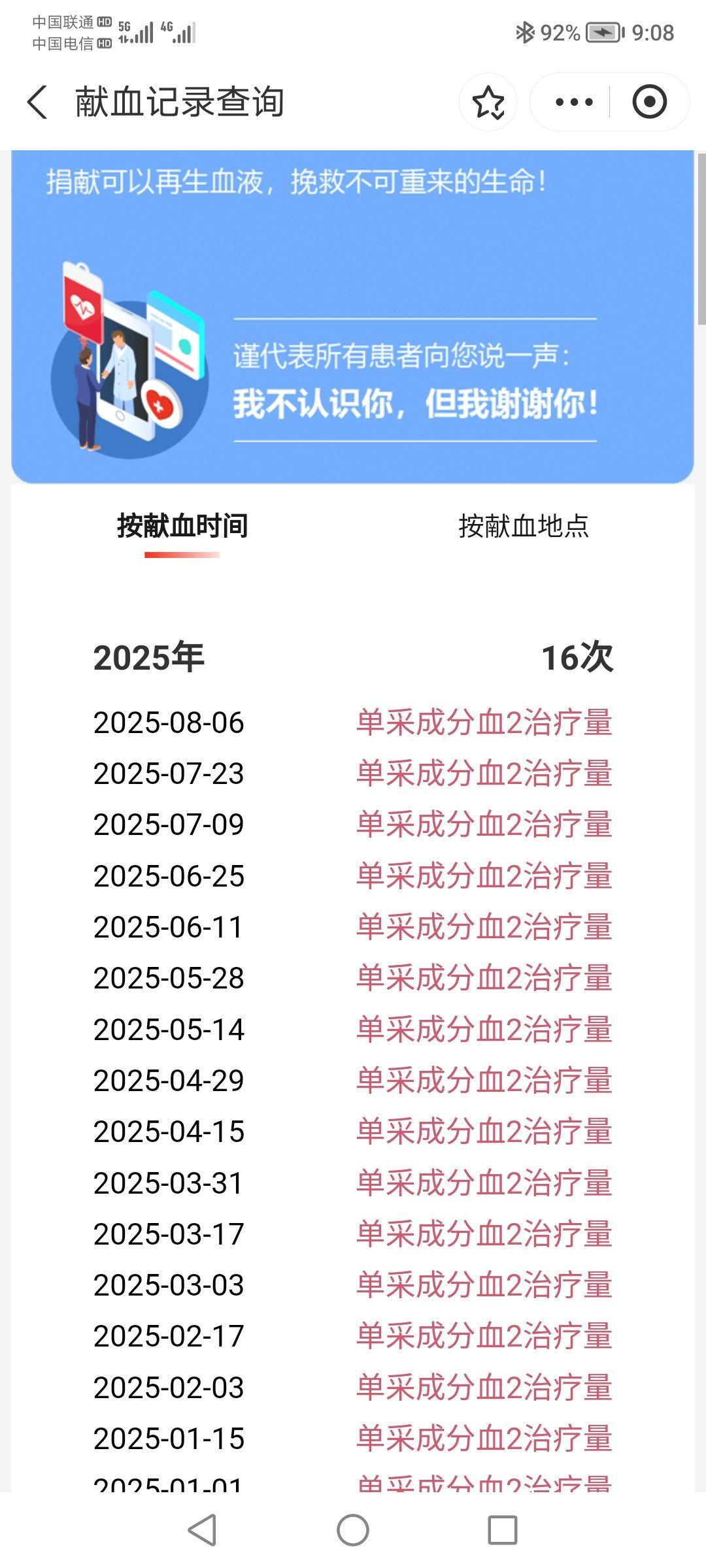Switch to the 按献血地点 tab
This screenshot has height=1568, width=706.
coord(523,527)
